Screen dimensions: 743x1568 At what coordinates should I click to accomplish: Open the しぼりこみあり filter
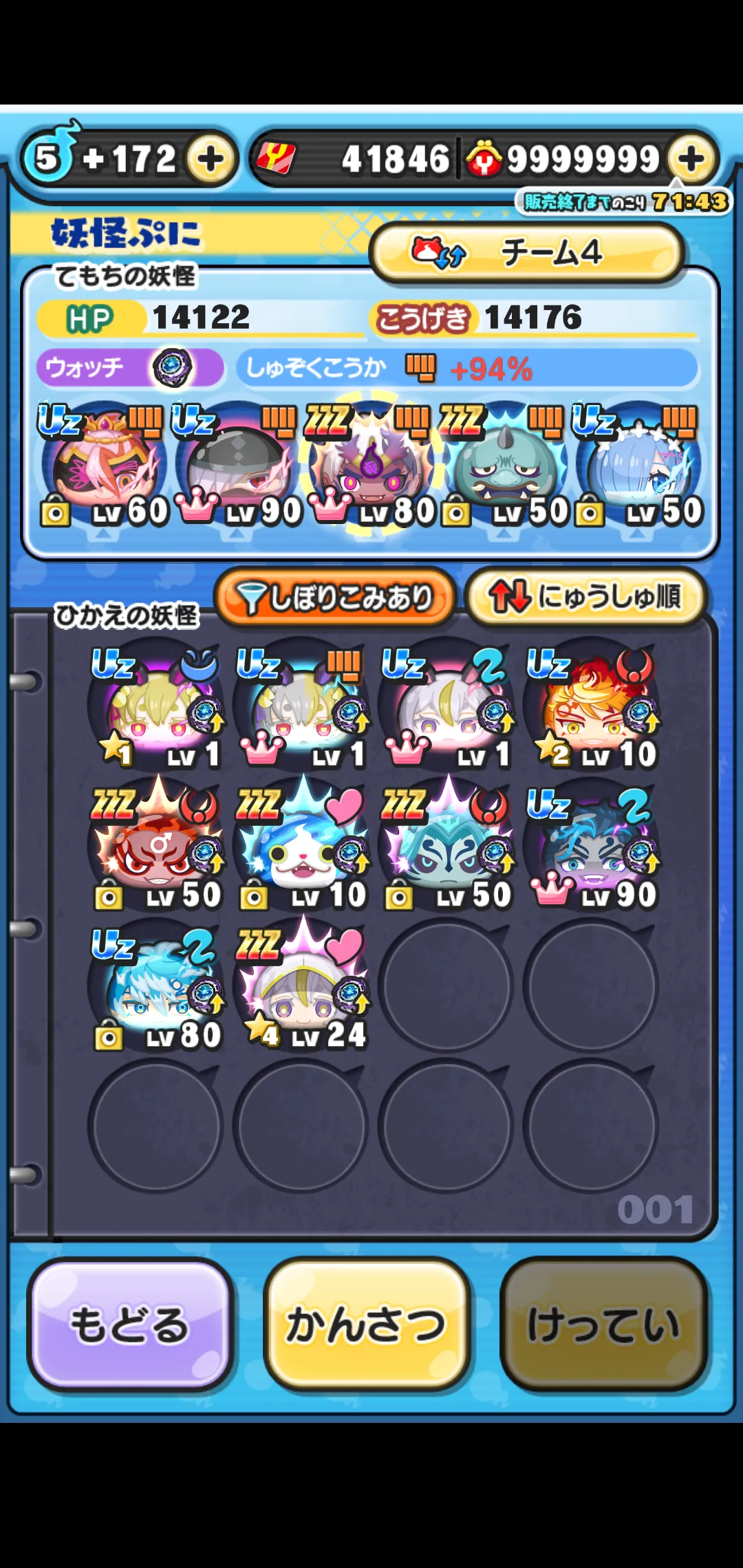coord(335,597)
